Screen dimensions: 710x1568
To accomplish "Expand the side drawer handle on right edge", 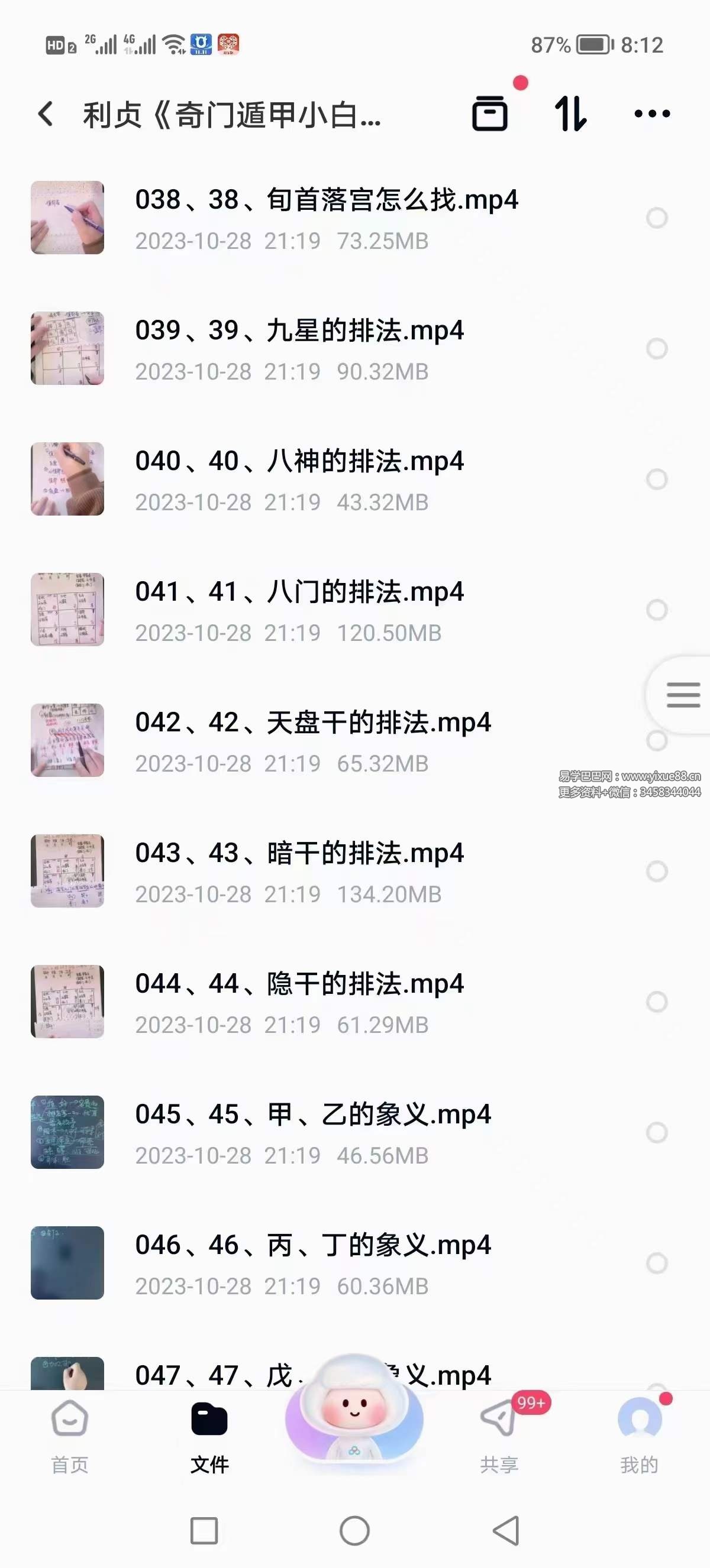I will tap(685, 694).
